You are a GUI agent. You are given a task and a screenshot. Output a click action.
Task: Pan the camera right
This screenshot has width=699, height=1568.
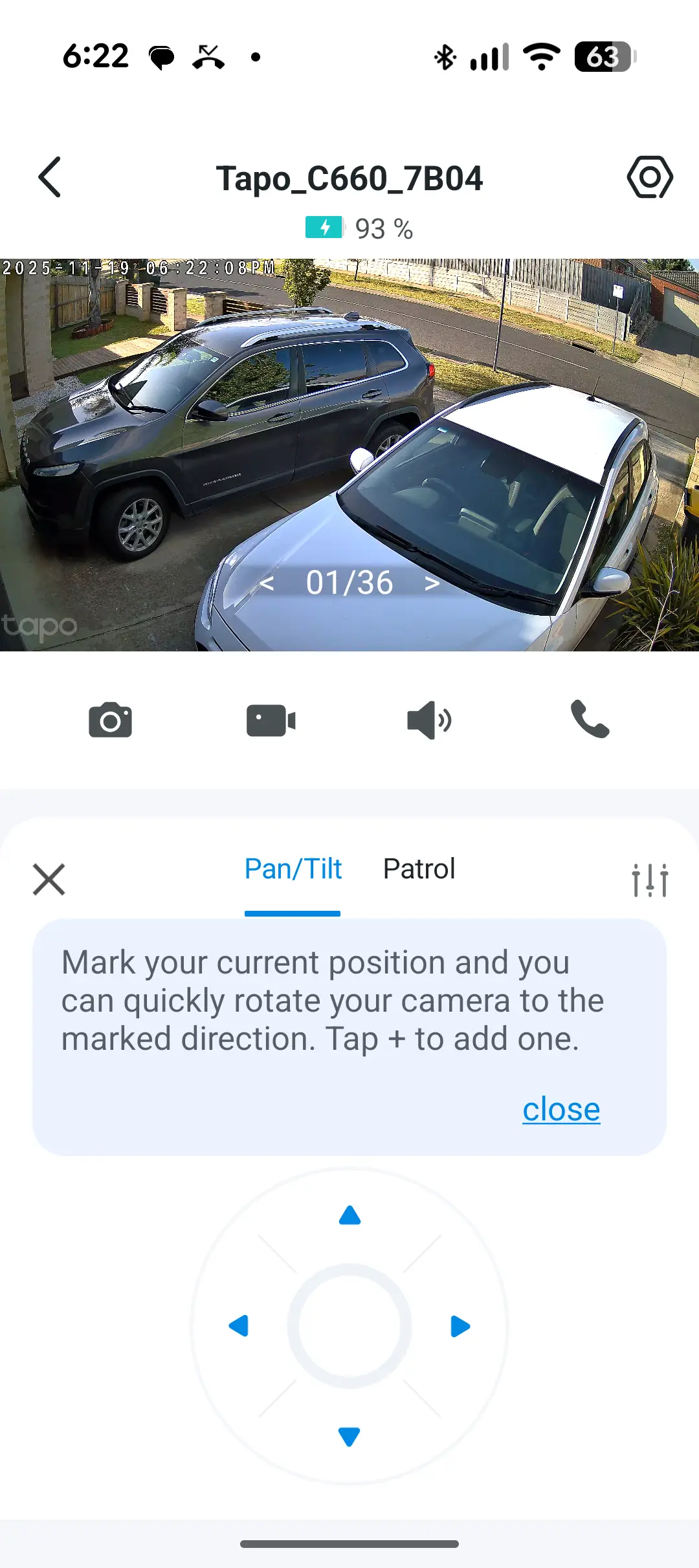point(460,1326)
